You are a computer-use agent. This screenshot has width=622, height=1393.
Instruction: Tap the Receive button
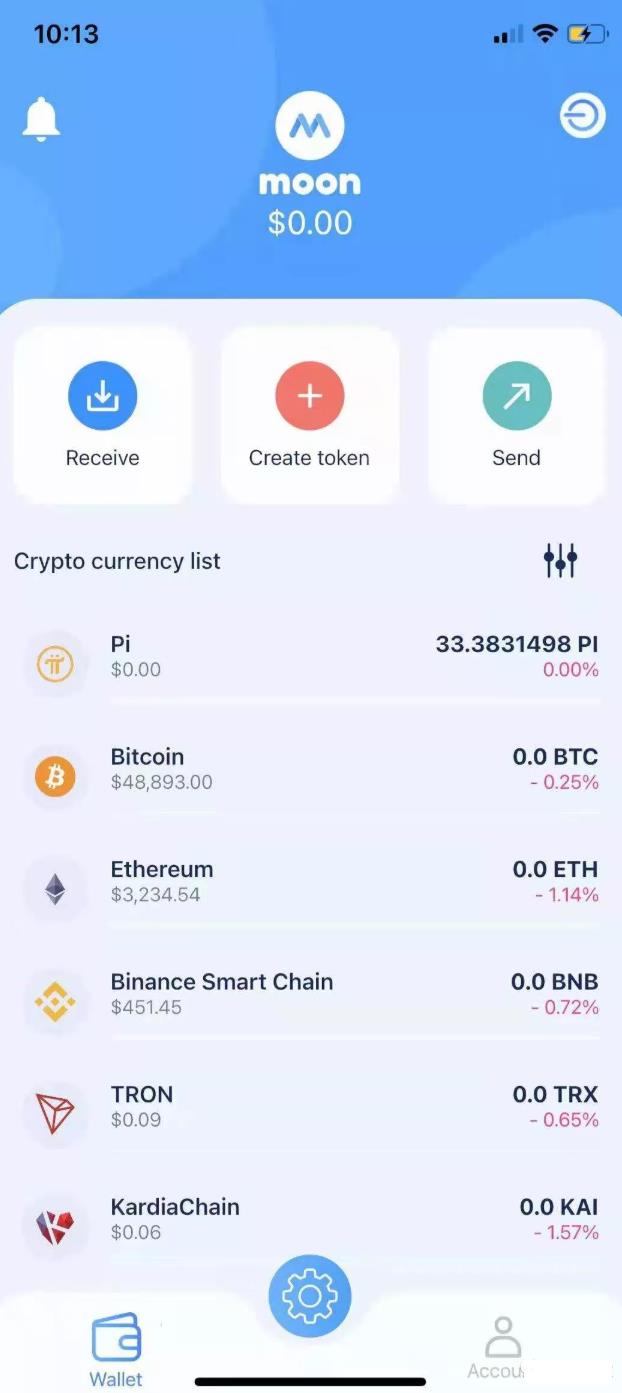(x=102, y=415)
